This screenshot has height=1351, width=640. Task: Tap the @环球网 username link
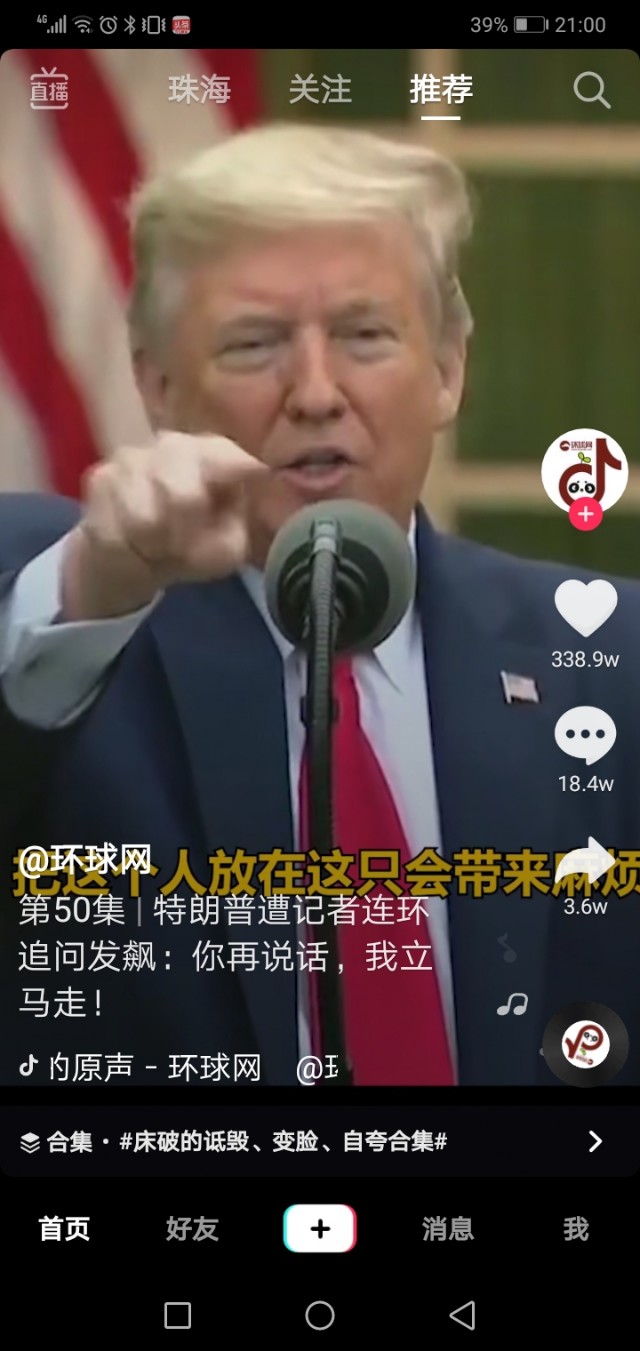coord(86,859)
